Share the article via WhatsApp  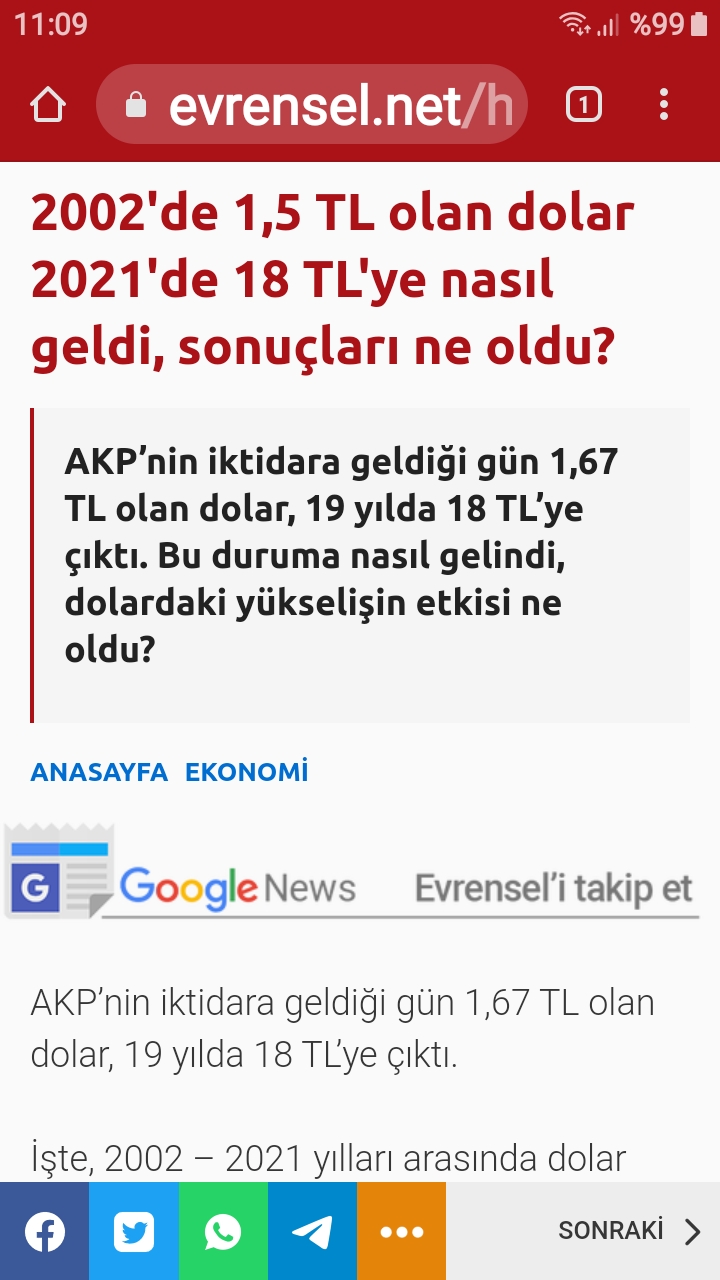pyautogui.click(x=223, y=1231)
